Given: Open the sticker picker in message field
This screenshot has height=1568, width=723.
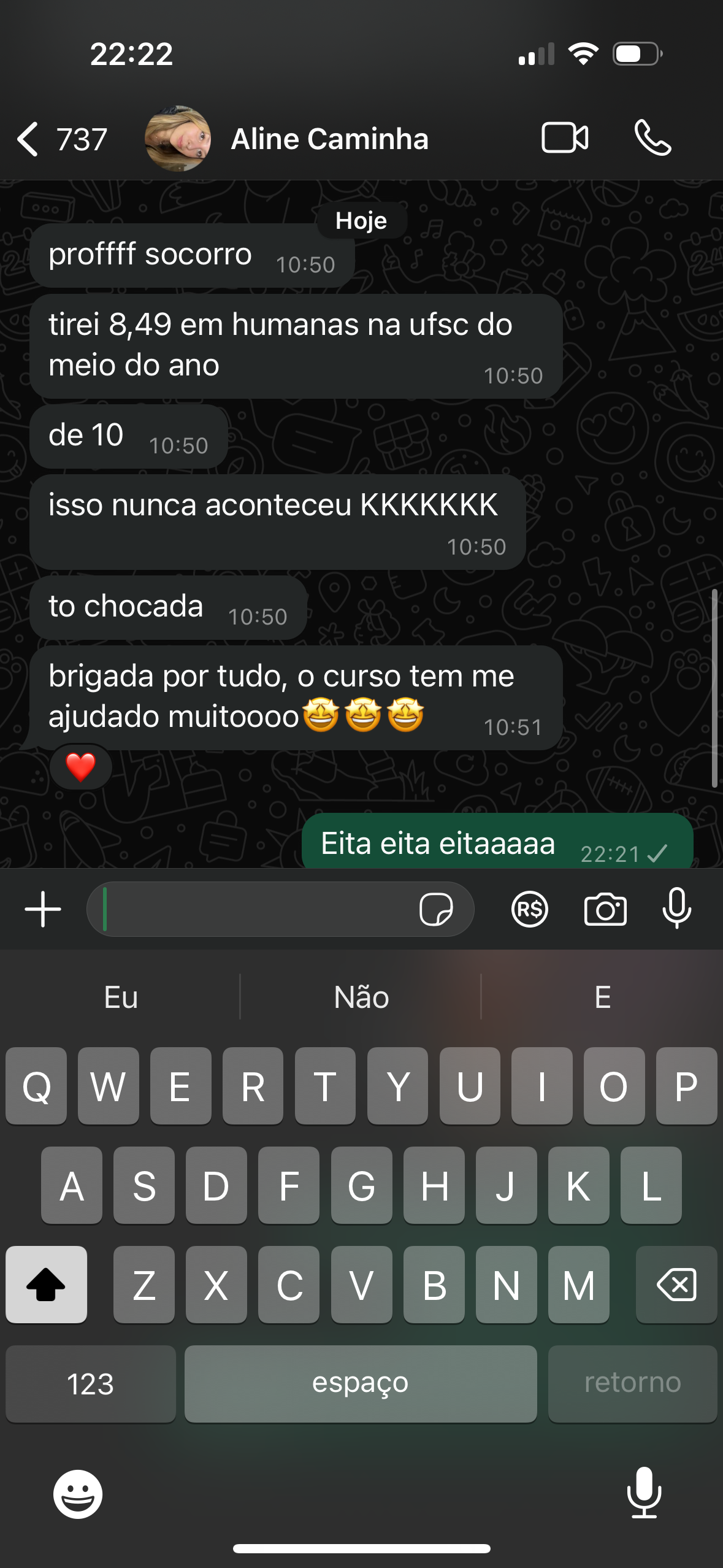Looking at the screenshot, I should [436, 909].
